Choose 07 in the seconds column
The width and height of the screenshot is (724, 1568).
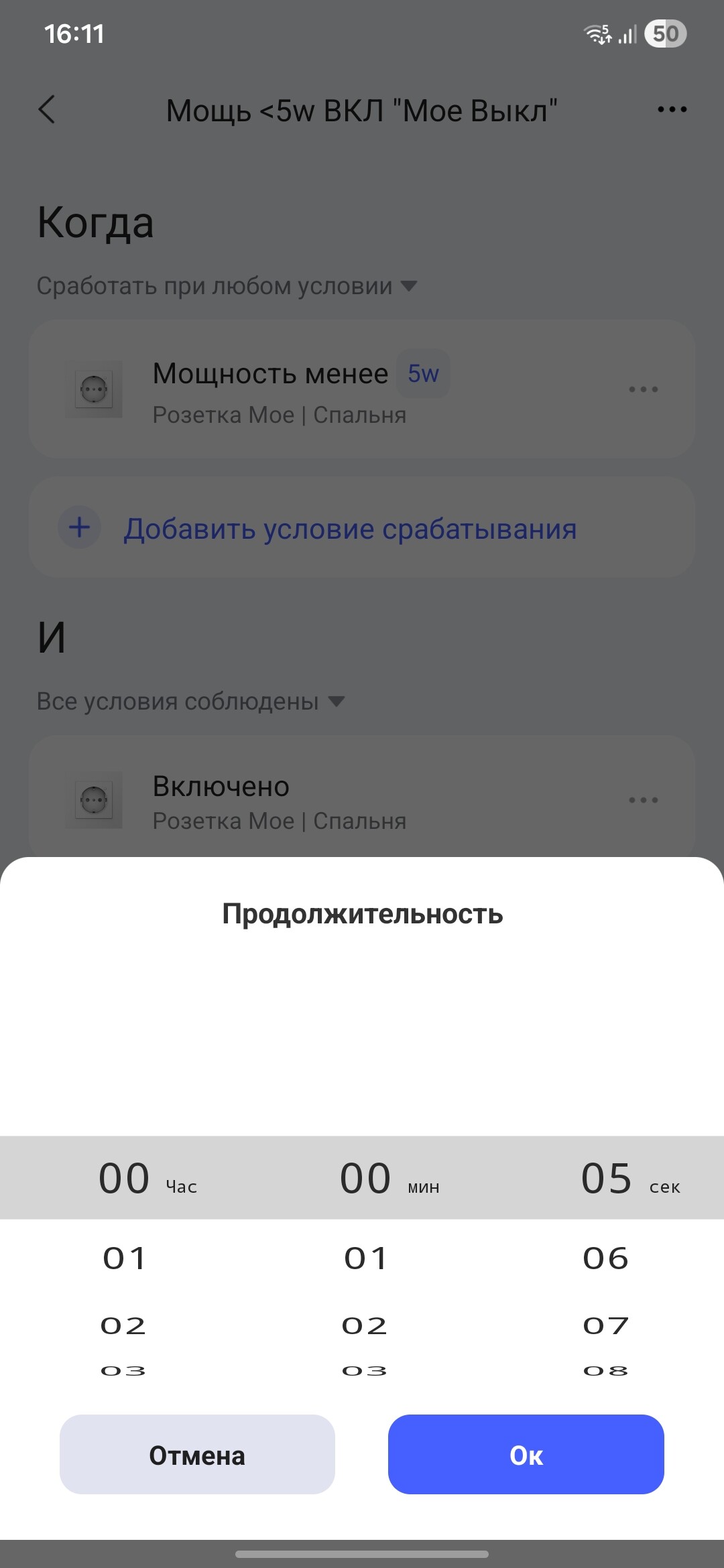[606, 1325]
